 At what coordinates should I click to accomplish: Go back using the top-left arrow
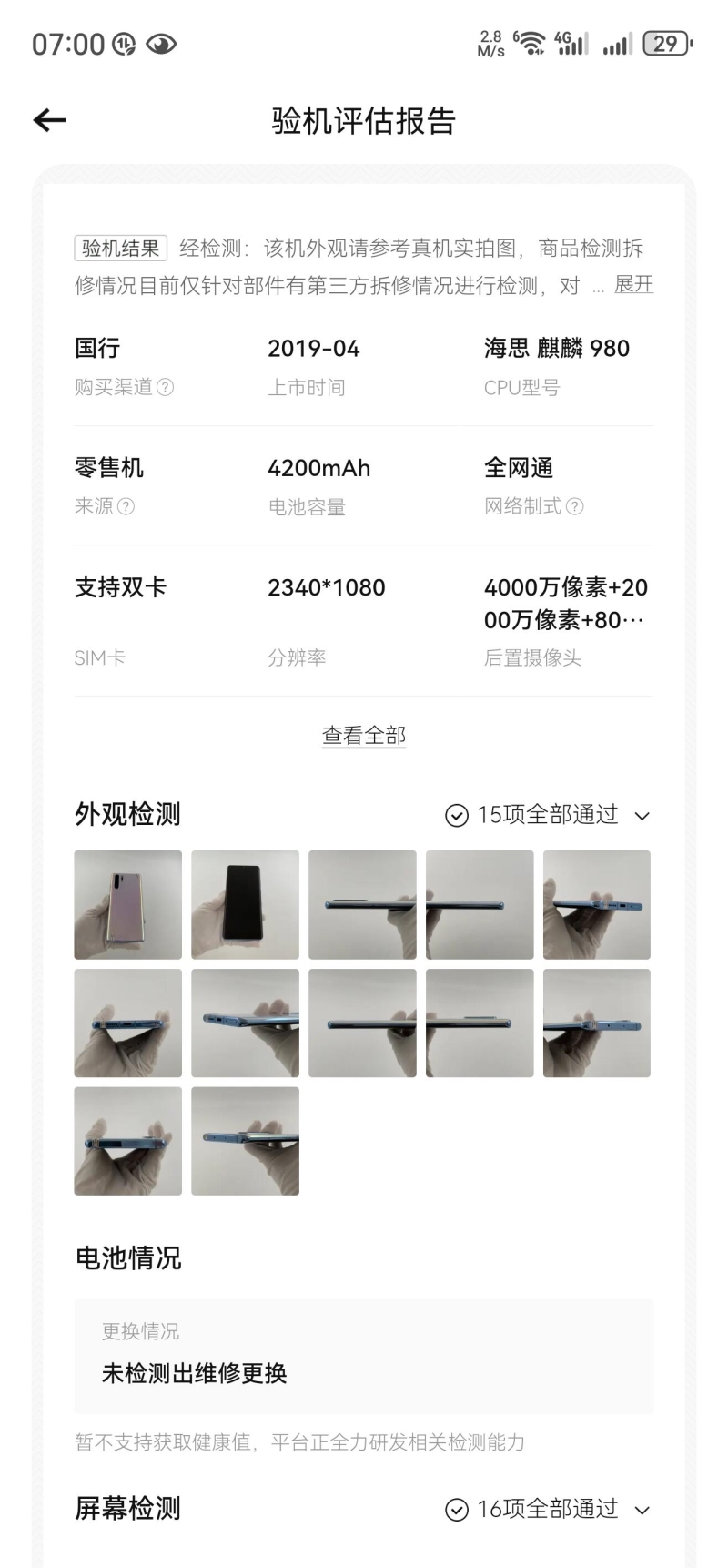pos(49,120)
